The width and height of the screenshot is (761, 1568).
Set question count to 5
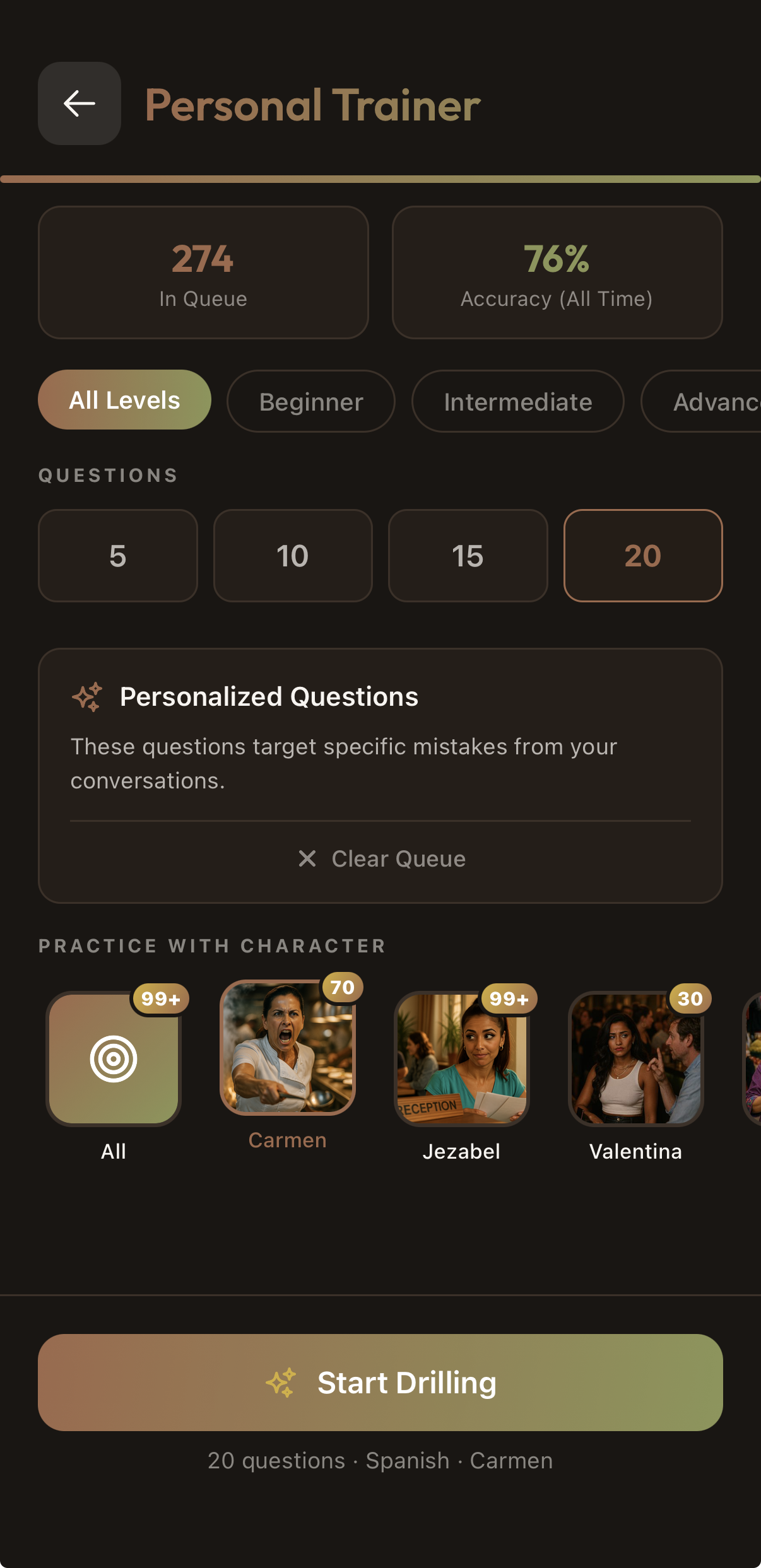[x=118, y=556]
